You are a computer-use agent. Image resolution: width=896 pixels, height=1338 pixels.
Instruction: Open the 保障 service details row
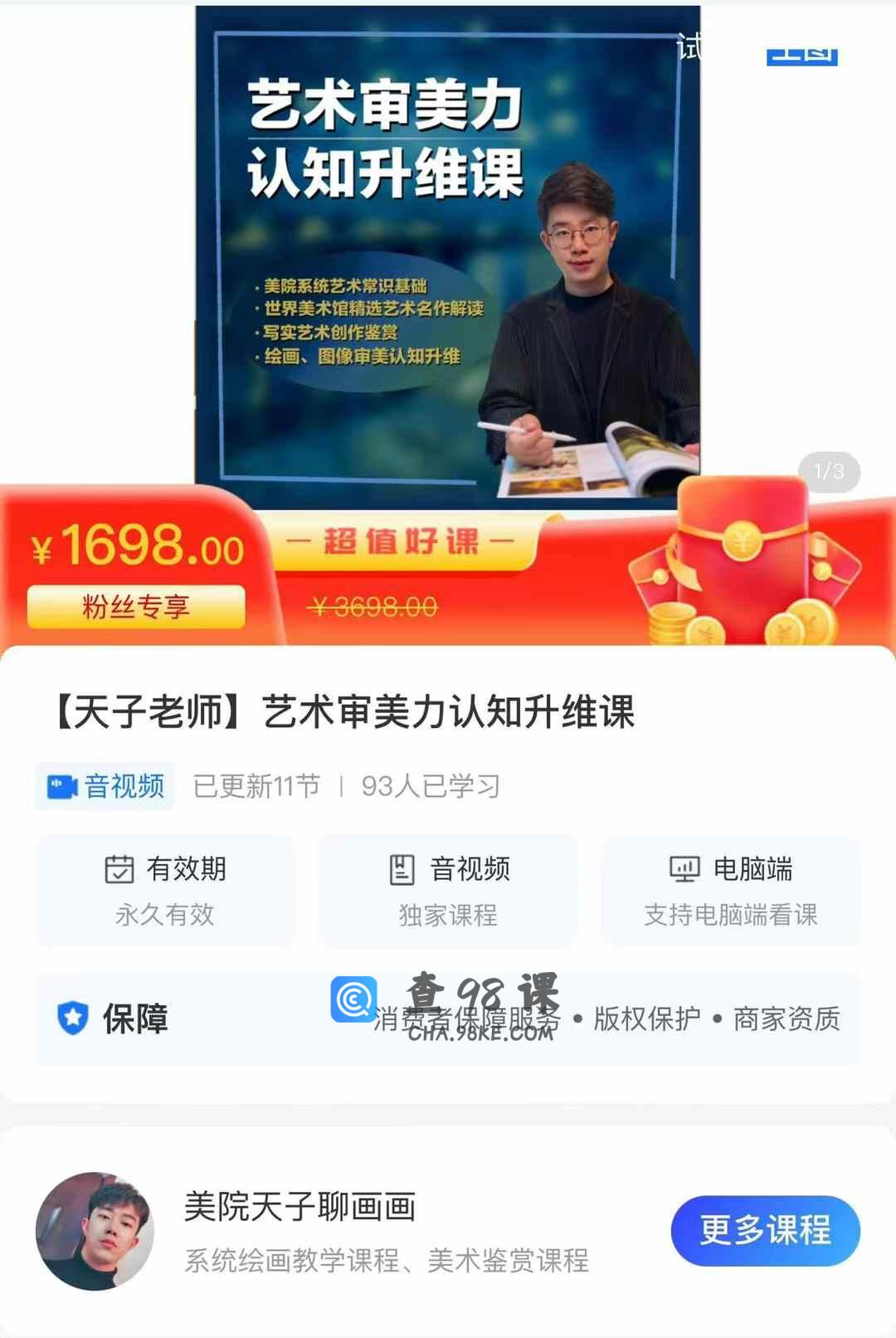[x=448, y=1019]
